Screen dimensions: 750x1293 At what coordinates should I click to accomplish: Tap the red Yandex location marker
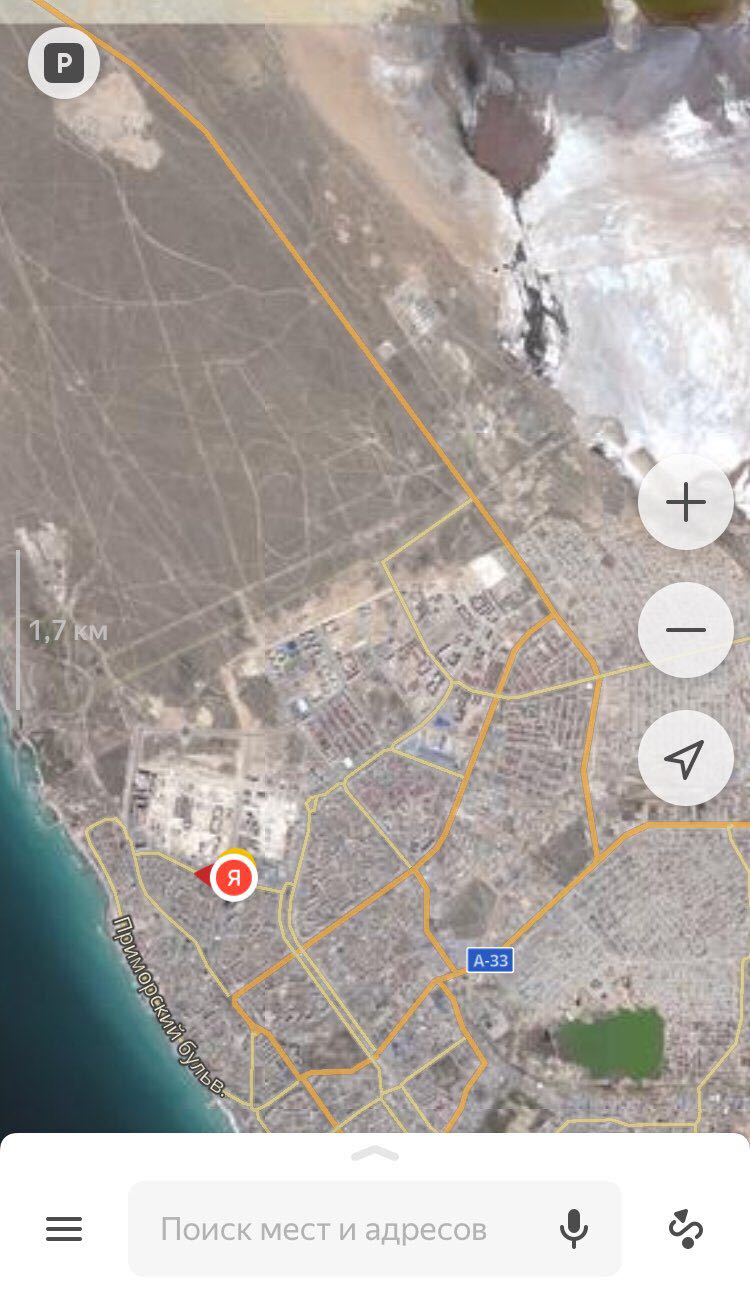(x=234, y=878)
